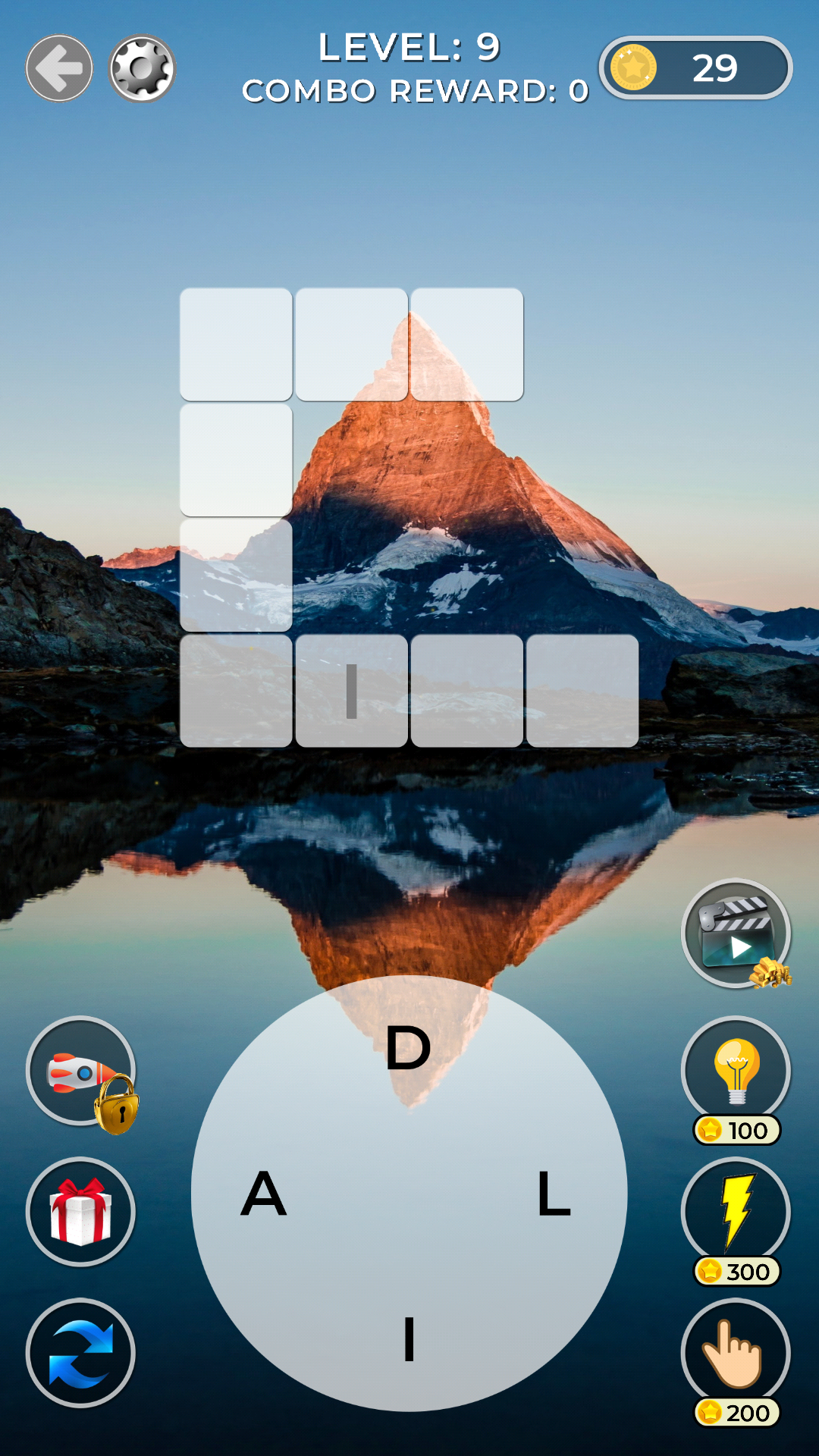Tap the grid cell containing letter I
Image resolution: width=819 pixels, height=1456 pixels.
[x=350, y=690]
